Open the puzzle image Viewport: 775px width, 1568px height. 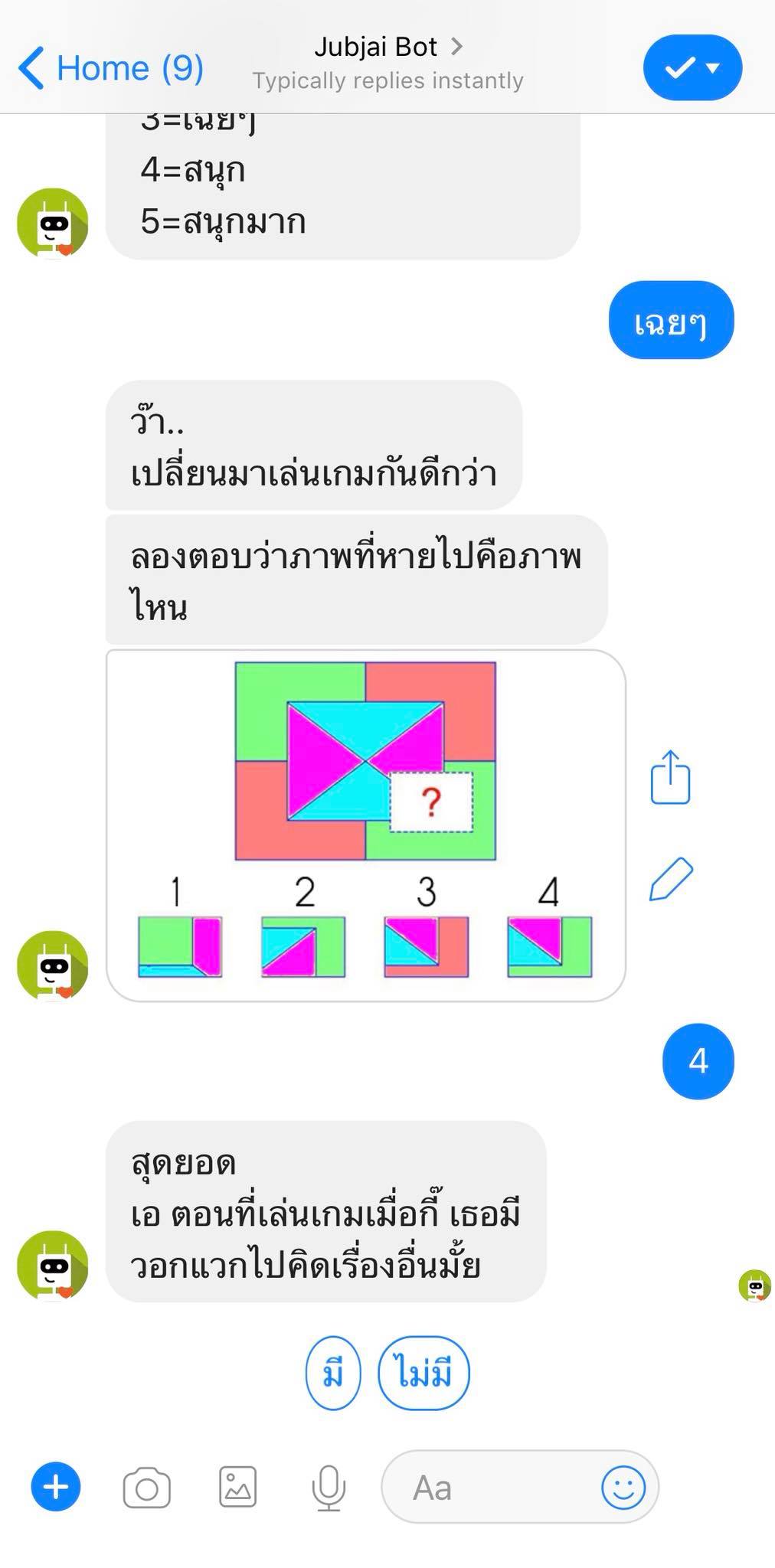pos(366,825)
